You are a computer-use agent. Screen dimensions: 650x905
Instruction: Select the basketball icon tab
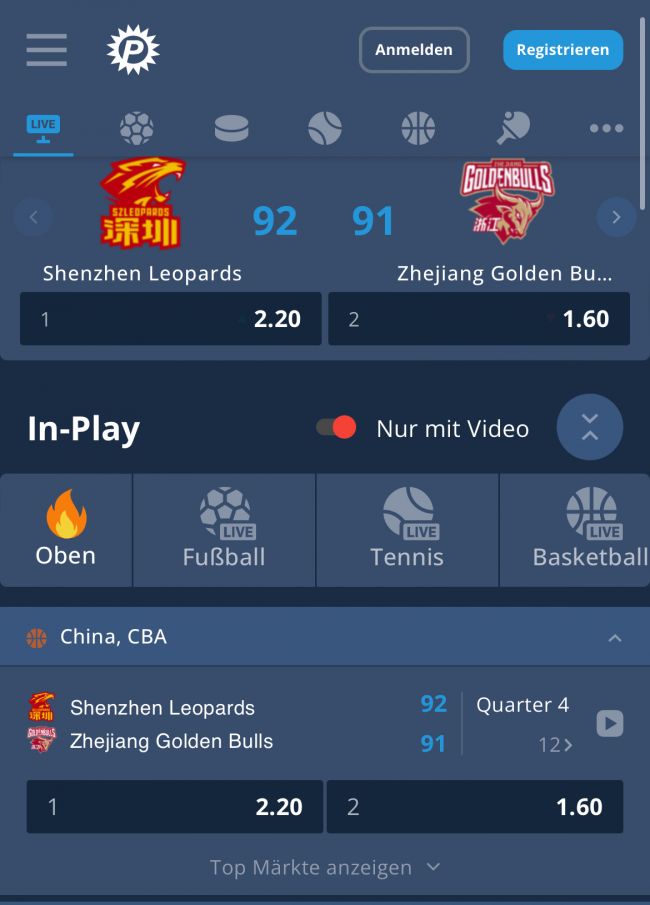click(418, 128)
